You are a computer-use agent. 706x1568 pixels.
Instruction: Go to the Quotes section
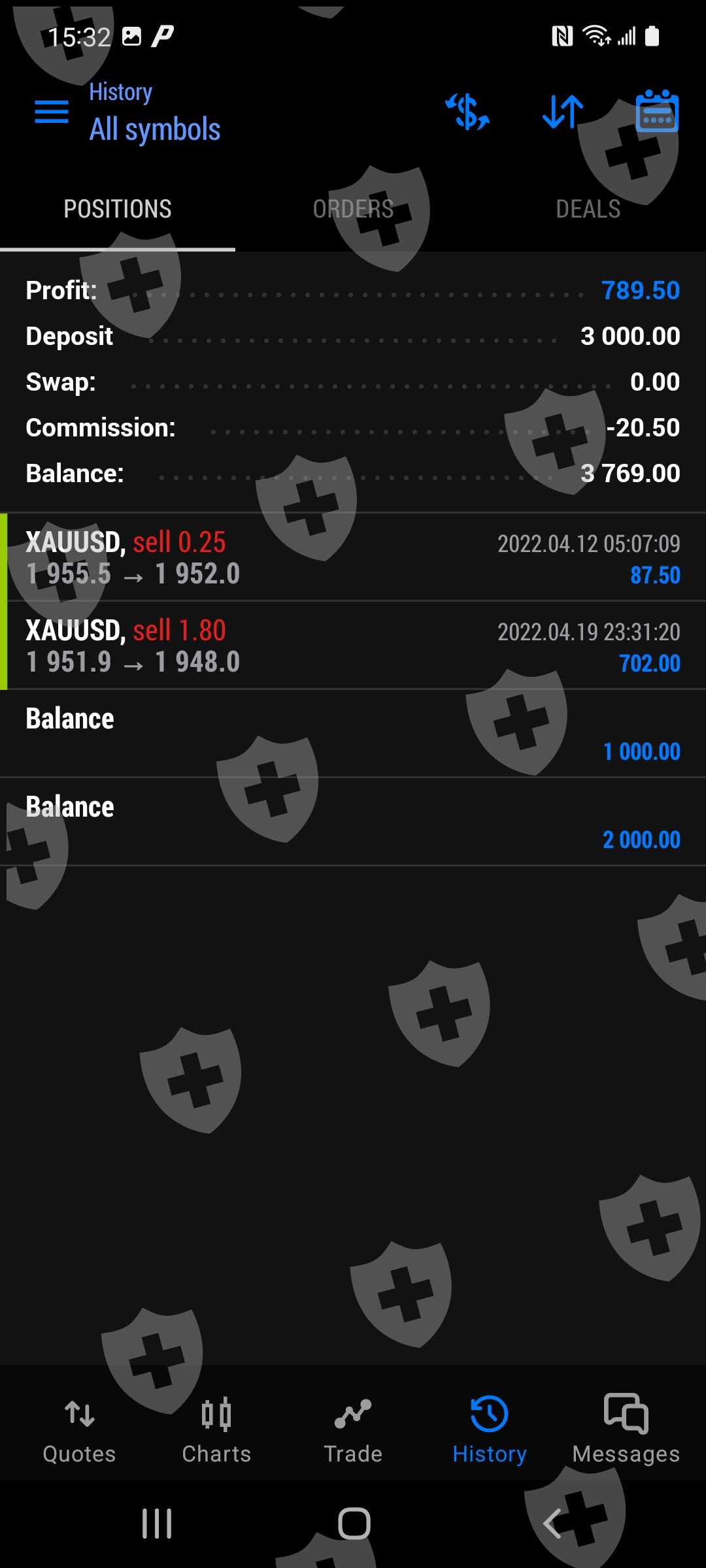pos(79,1428)
